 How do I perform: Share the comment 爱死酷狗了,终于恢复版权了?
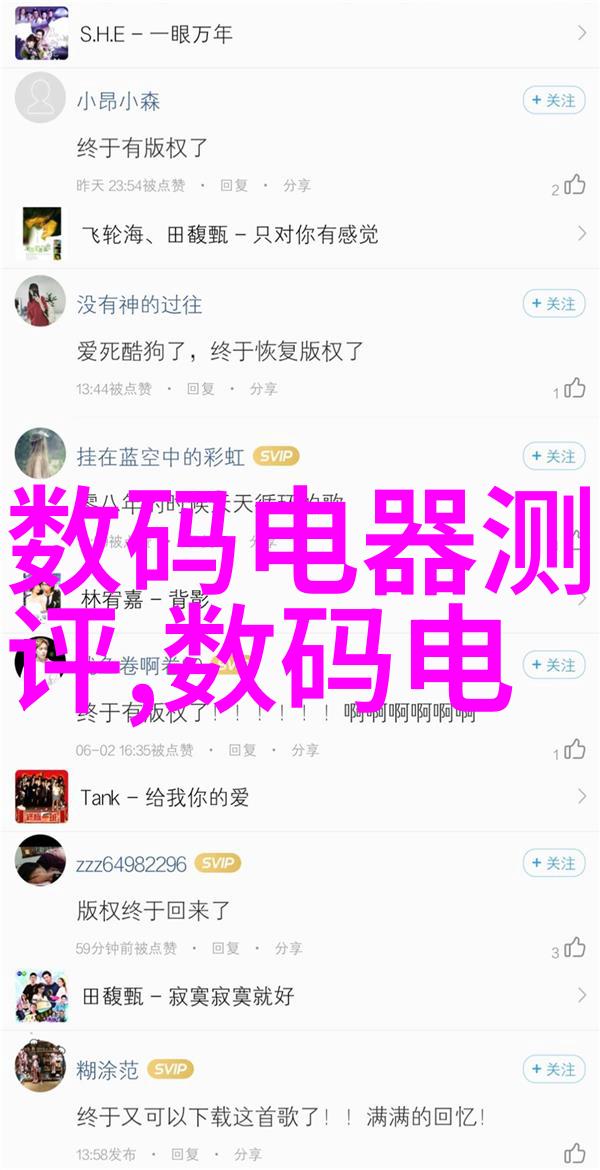[263, 388]
